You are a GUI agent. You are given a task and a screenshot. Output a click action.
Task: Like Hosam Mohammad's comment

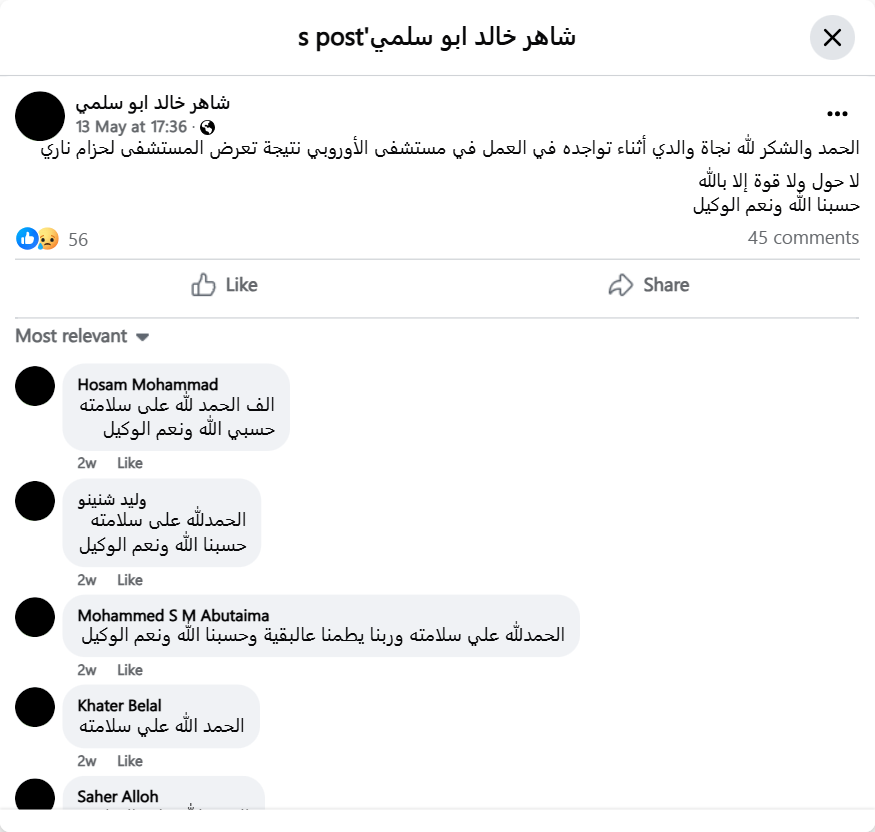click(130, 463)
